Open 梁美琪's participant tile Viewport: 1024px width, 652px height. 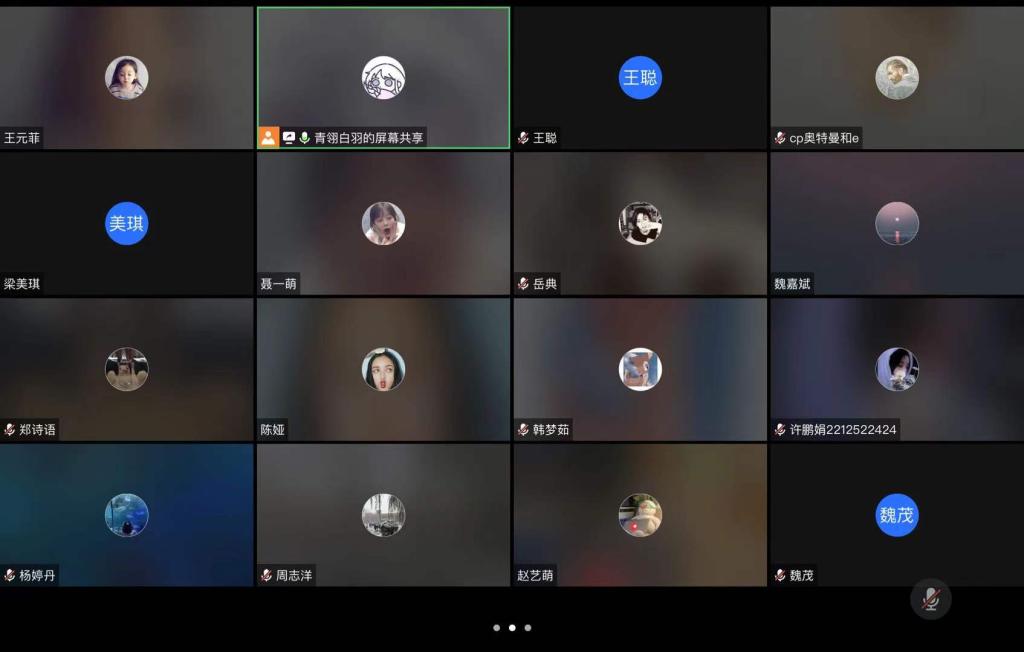(x=126, y=223)
